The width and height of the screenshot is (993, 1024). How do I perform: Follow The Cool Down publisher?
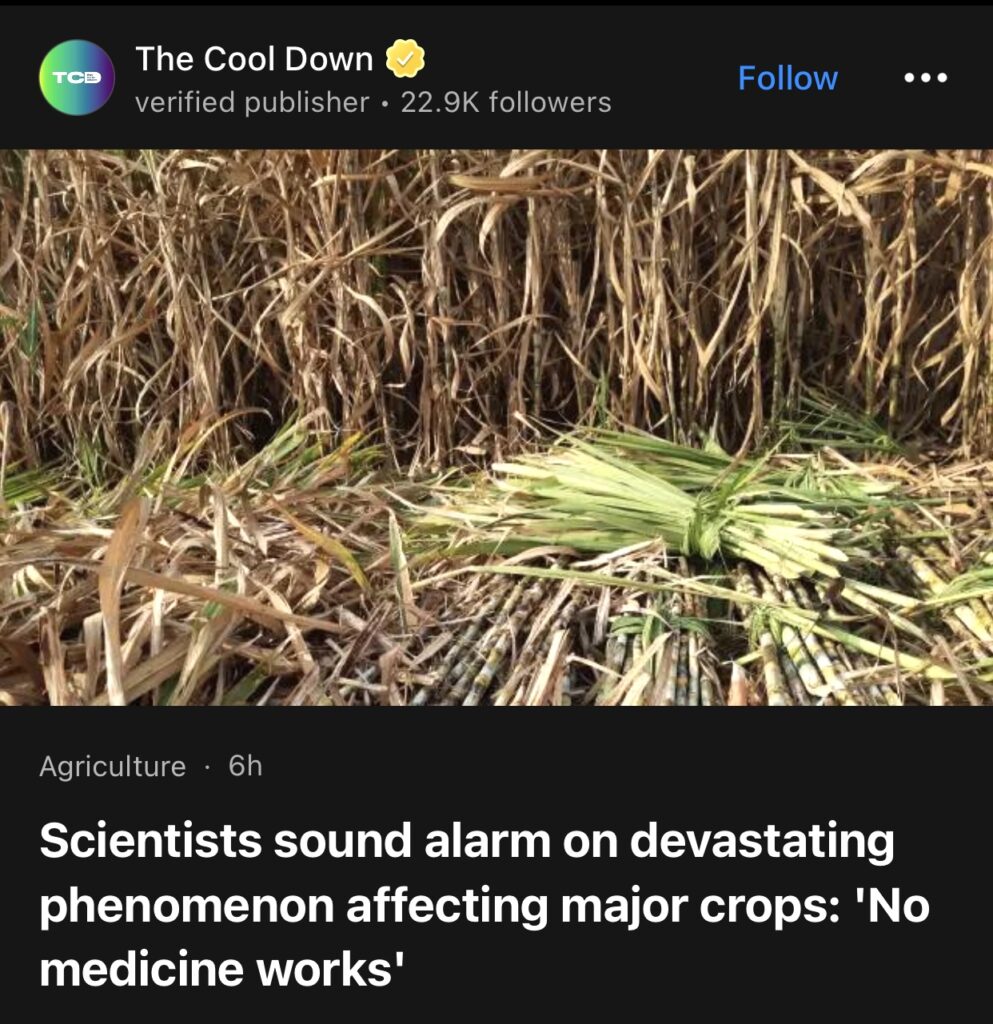coord(787,78)
